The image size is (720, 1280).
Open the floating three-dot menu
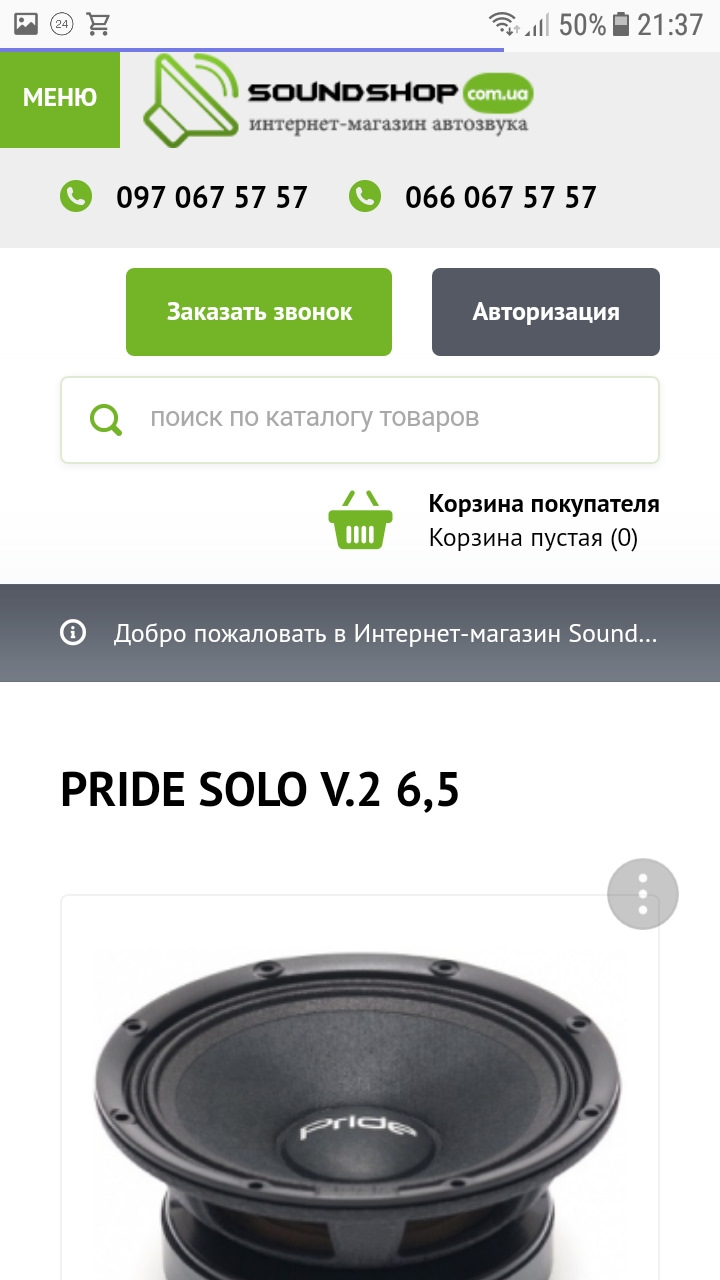pos(643,894)
